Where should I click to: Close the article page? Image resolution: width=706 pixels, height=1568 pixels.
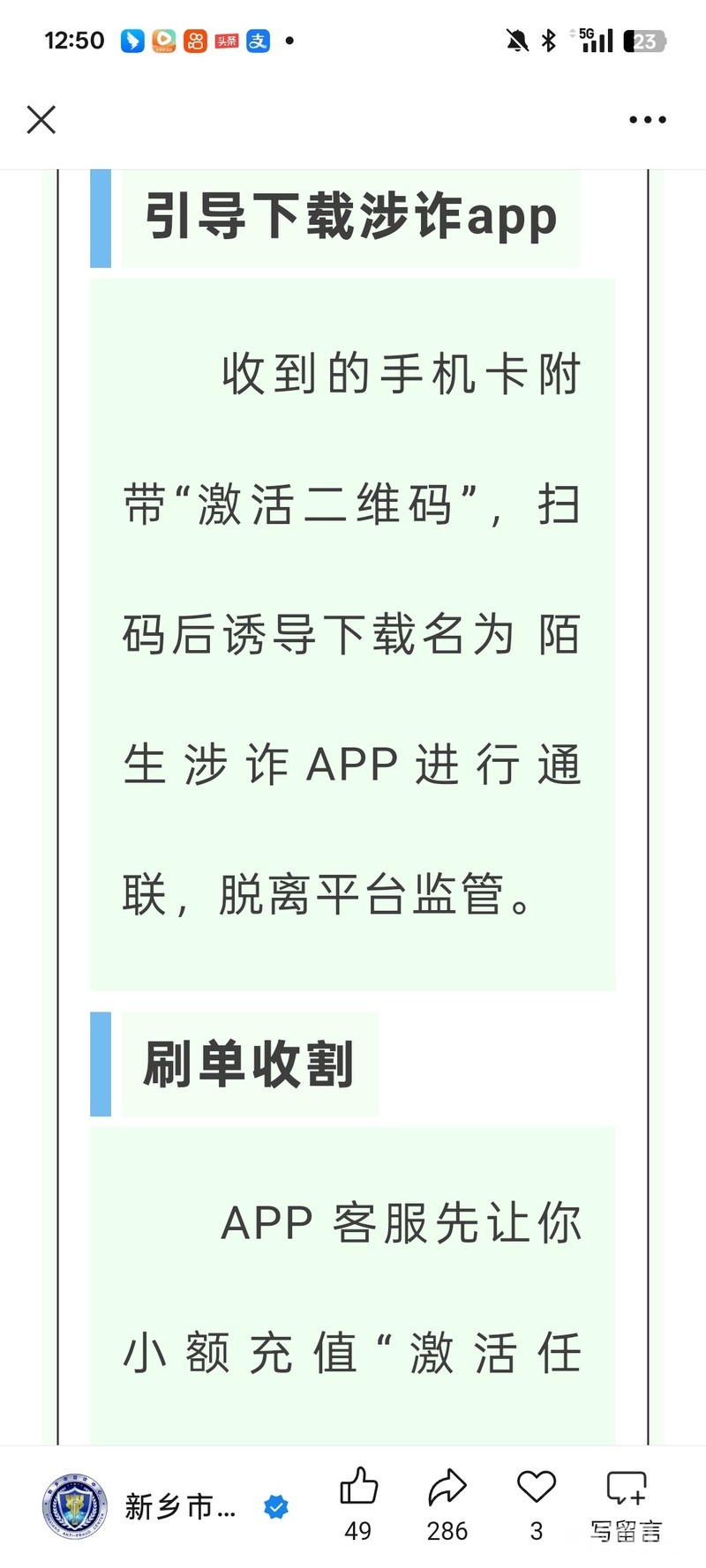pos(41,119)
